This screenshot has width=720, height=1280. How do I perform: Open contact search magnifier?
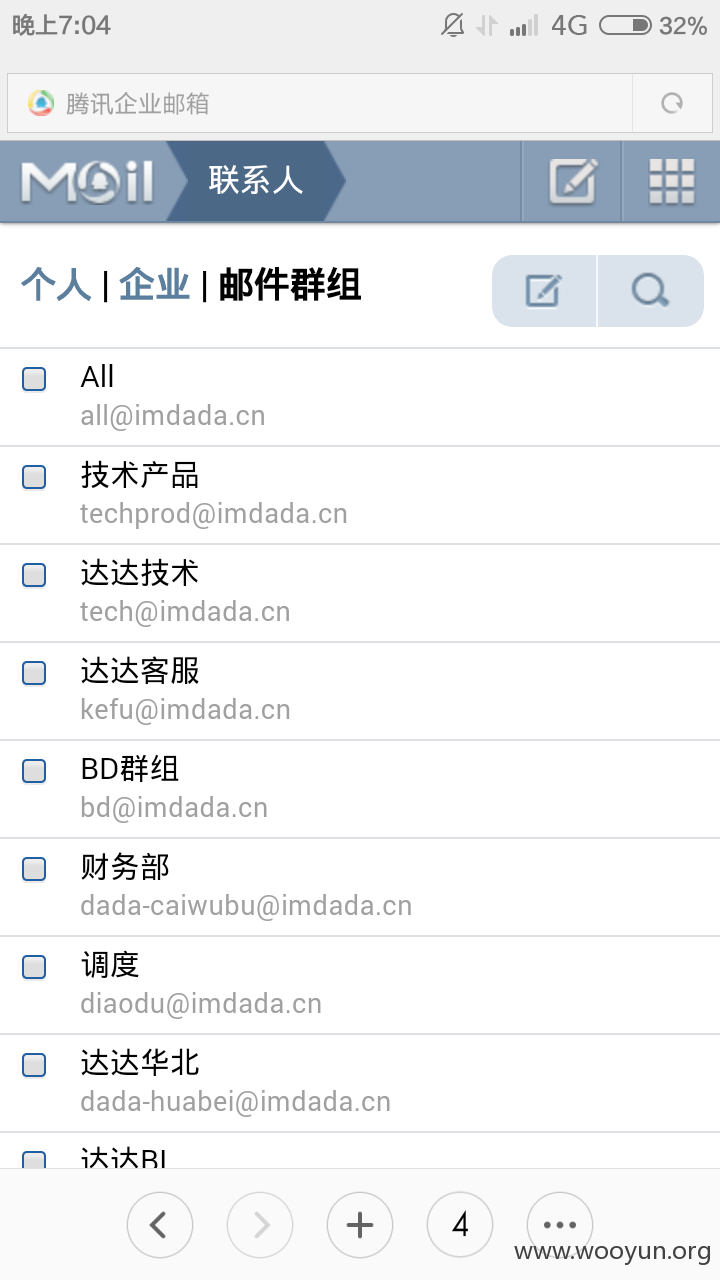tap(651, 291)
